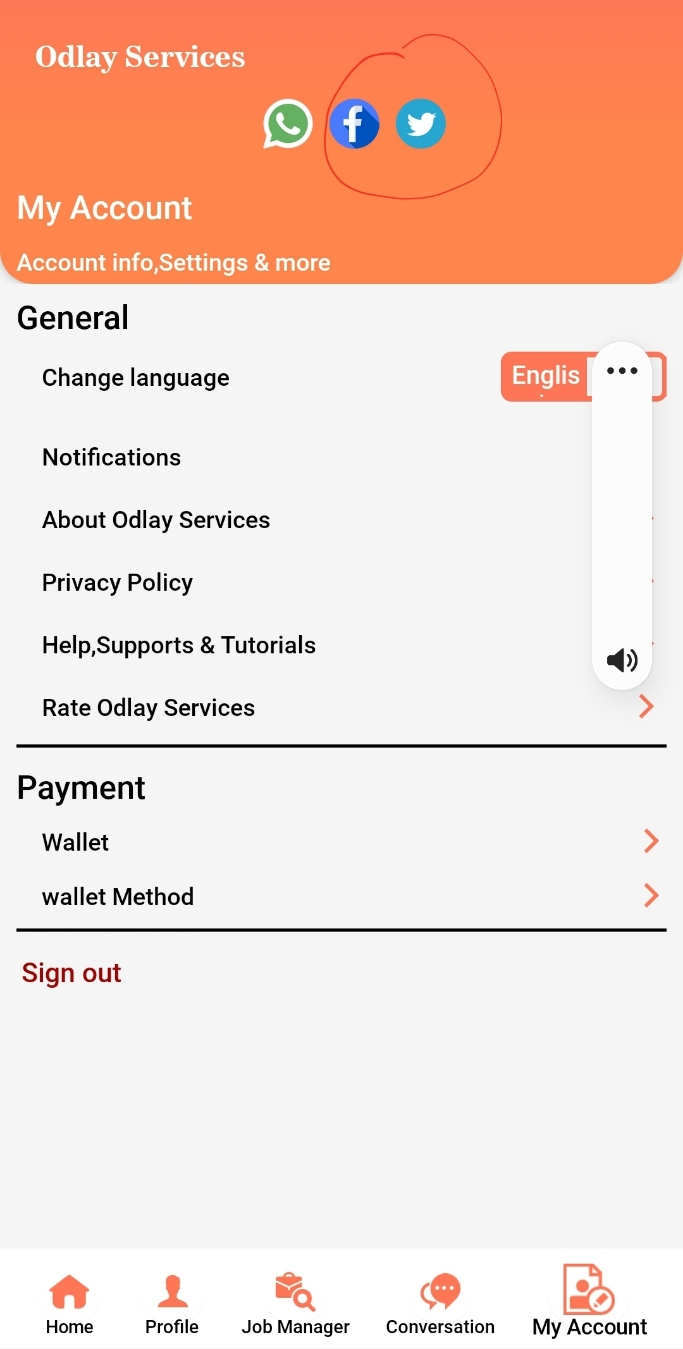Sign out of the account
This screenshot has height=1349, width=683.
(x=71, y=973)
